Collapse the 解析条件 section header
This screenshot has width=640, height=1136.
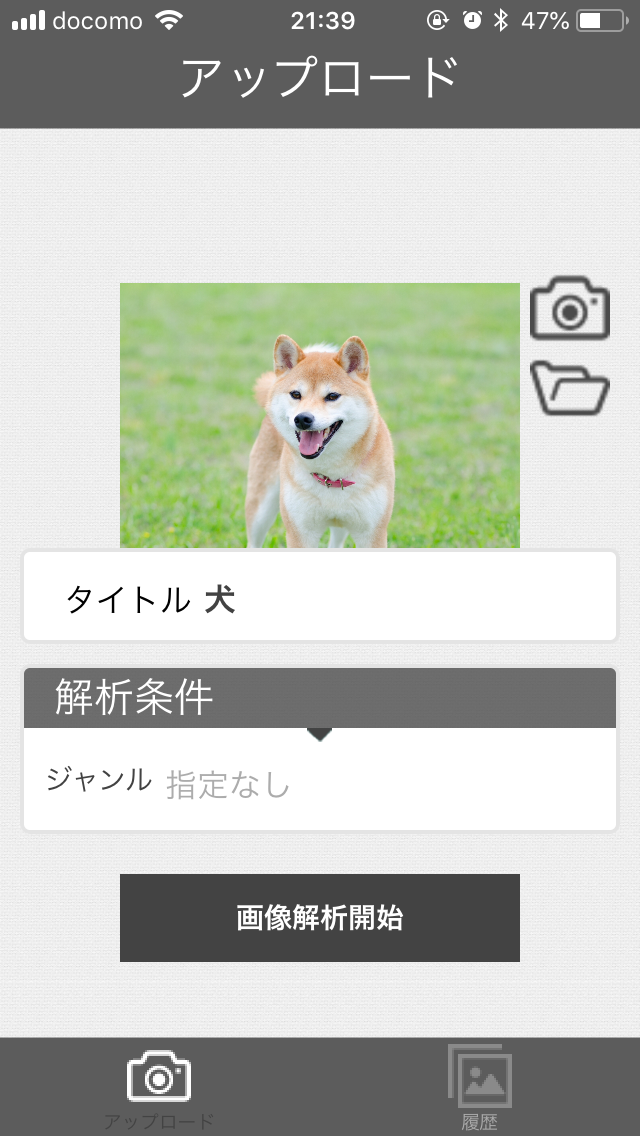click(x=319, y=698)
